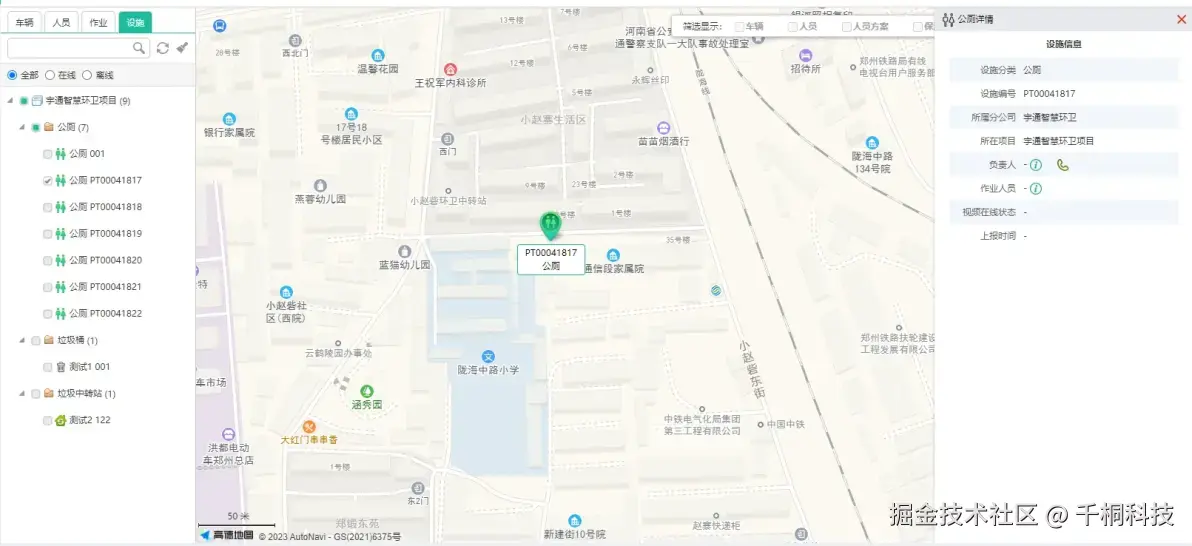
Task: Check the box for 公厕 PT00041820
Action: pos(48,260)
